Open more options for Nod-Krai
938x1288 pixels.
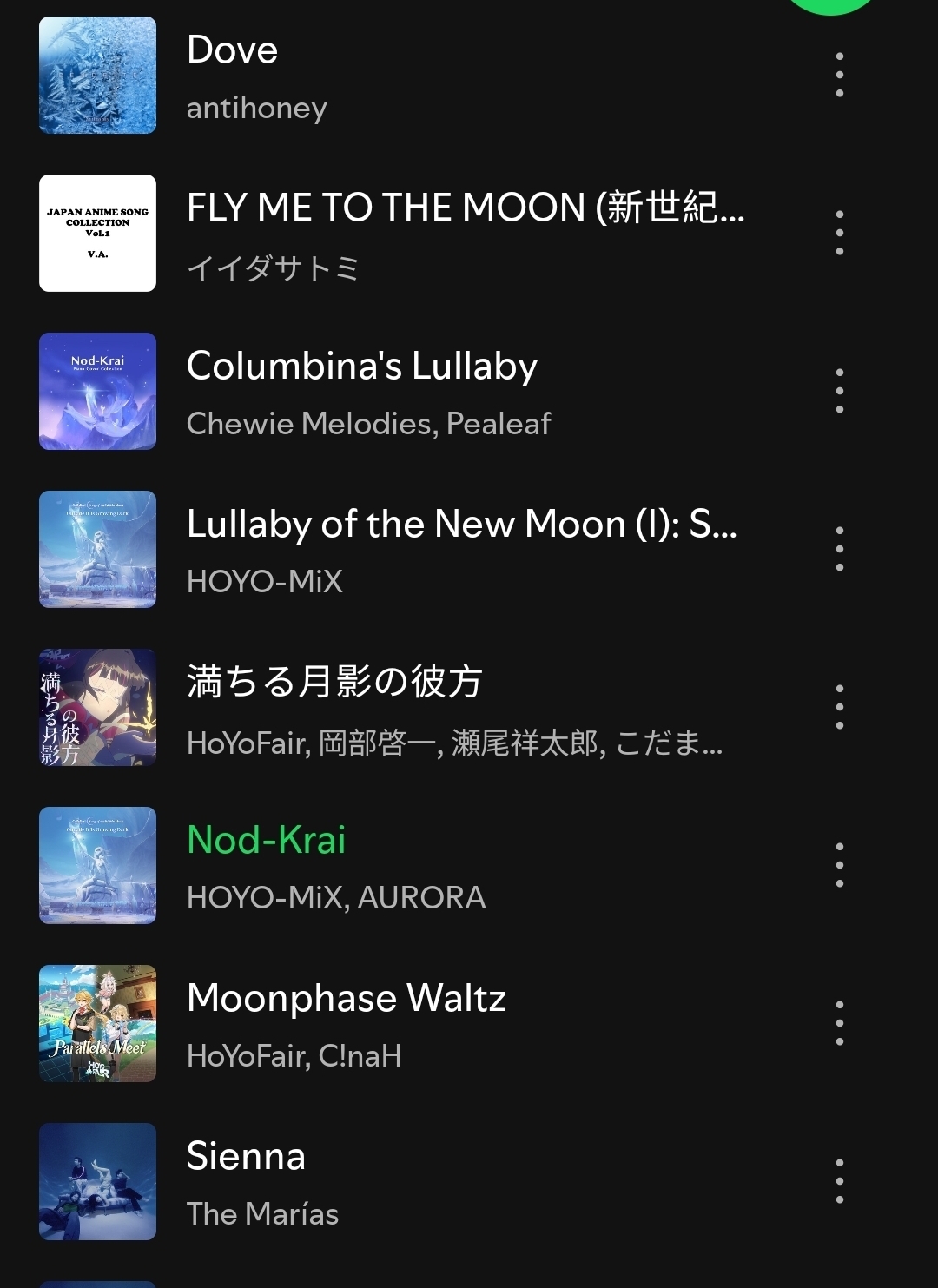click(839, 865)
